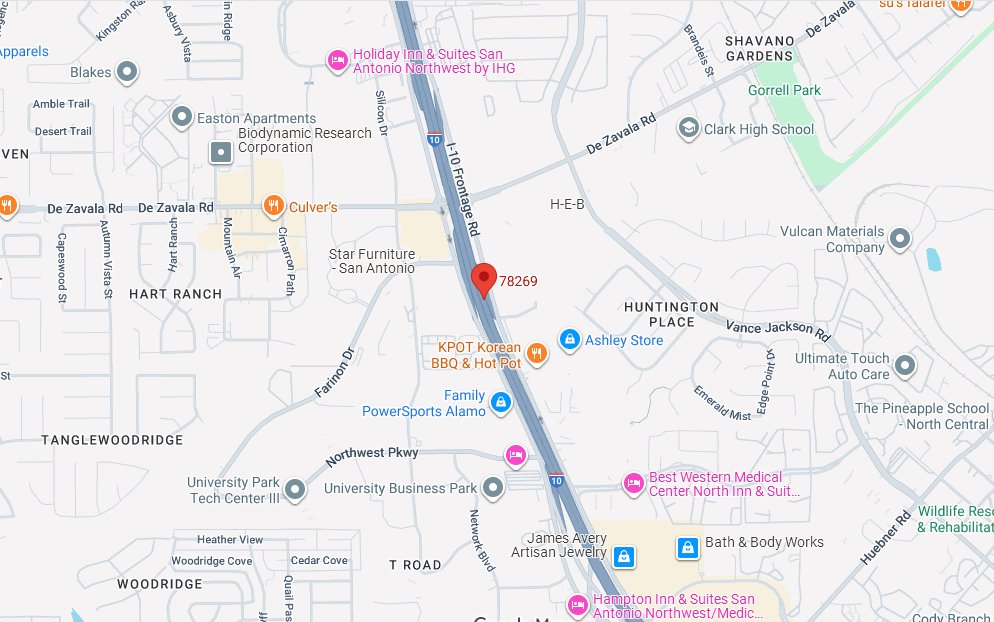Viewport: 994px width, 622px height.
Task: Tap the Easton Apartments pin
Action: click(x=182, y=117)
